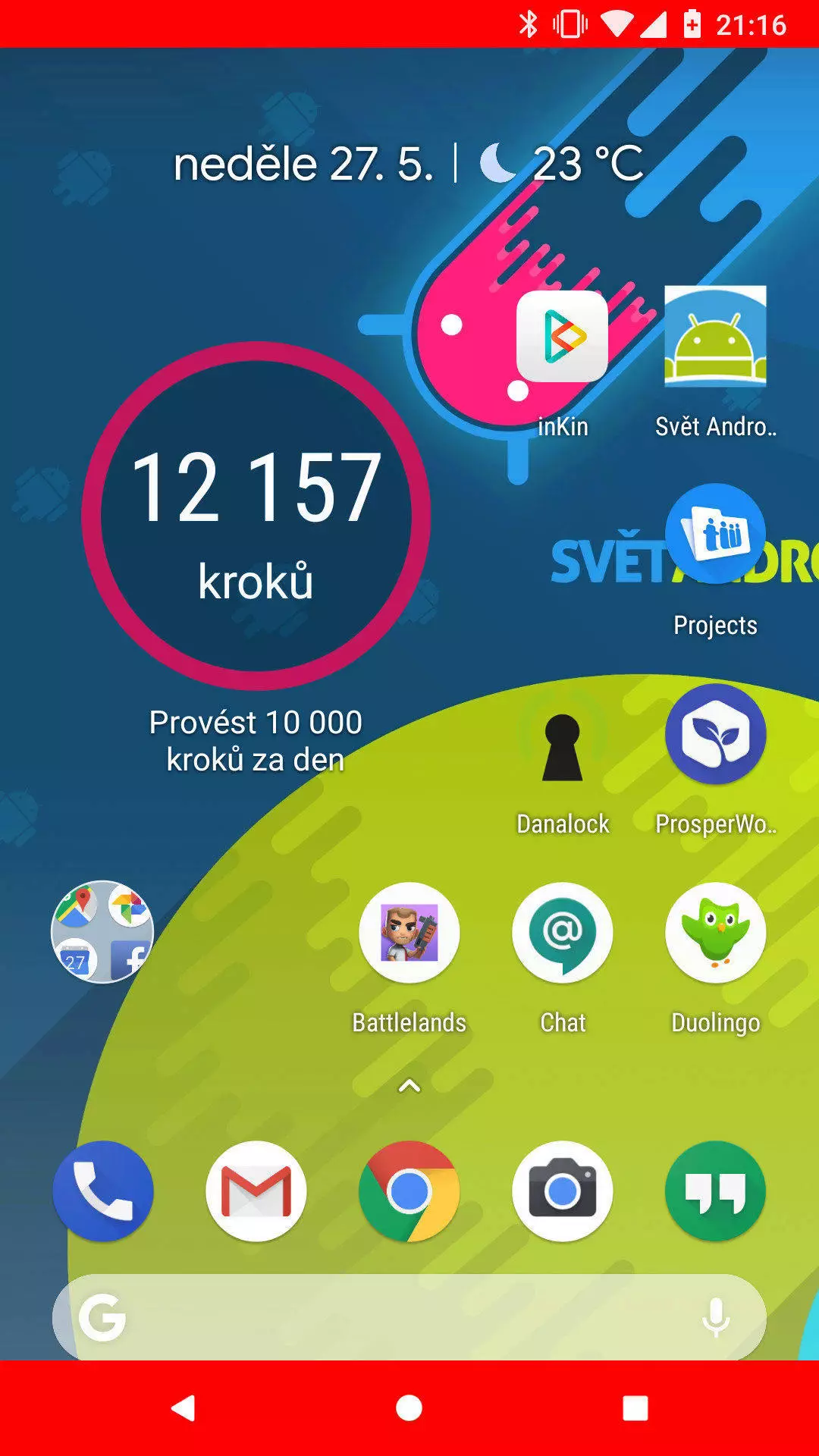Start voice search with the microphone

pos(716,1318)
